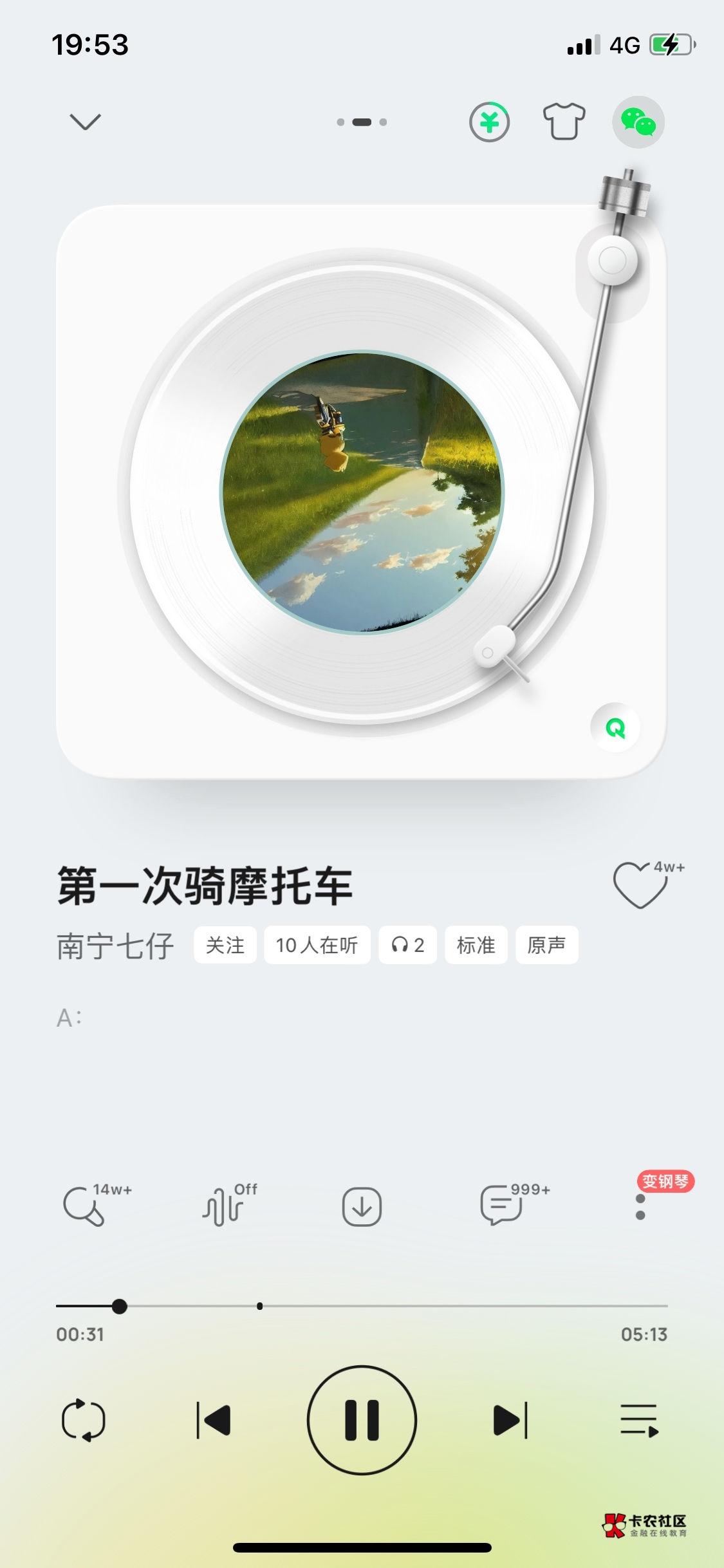Share the song to WeChat
The width and height of the screenshot is (724, 1568).
click(x=638, y=122)
